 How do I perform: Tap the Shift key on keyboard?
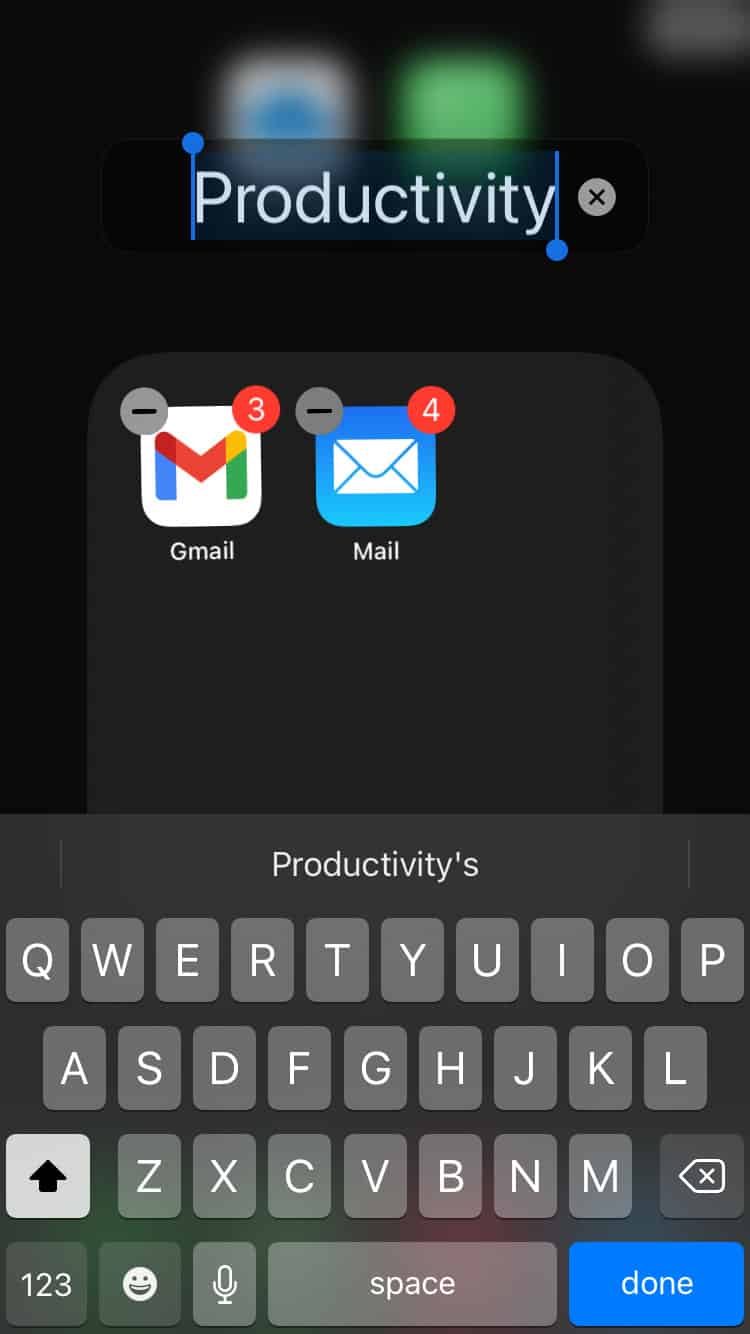[47, 1176]
